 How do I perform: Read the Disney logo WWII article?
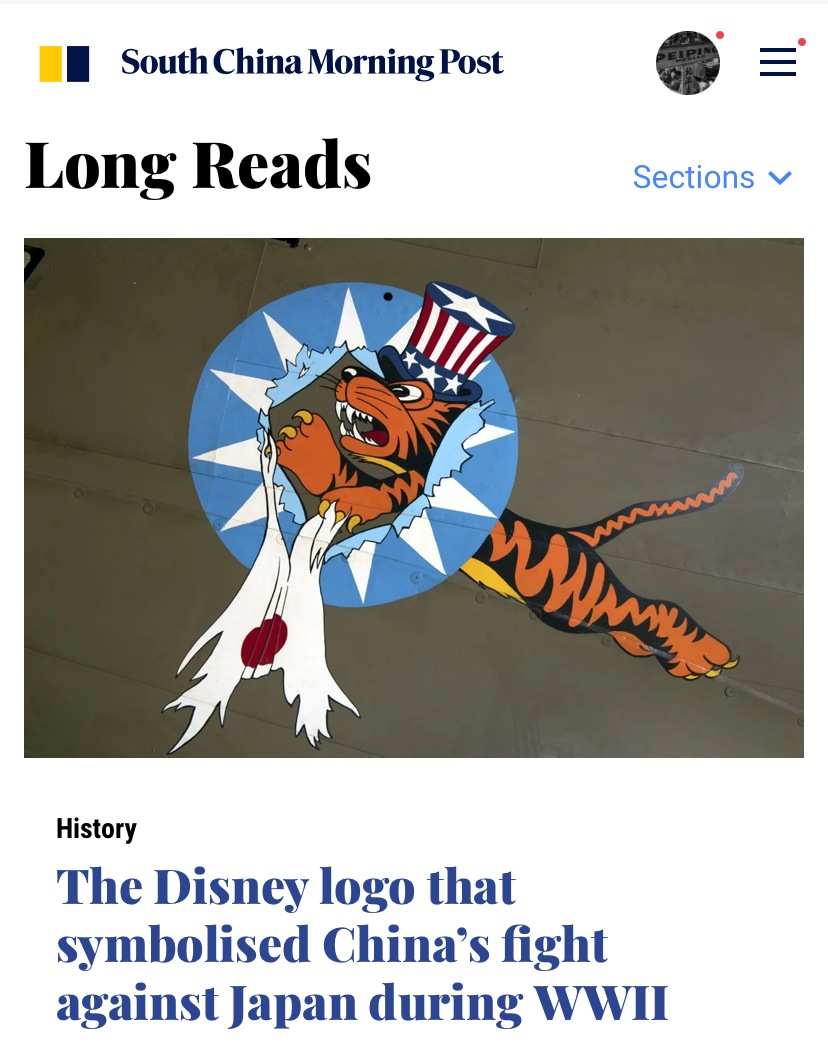point(361,945)
